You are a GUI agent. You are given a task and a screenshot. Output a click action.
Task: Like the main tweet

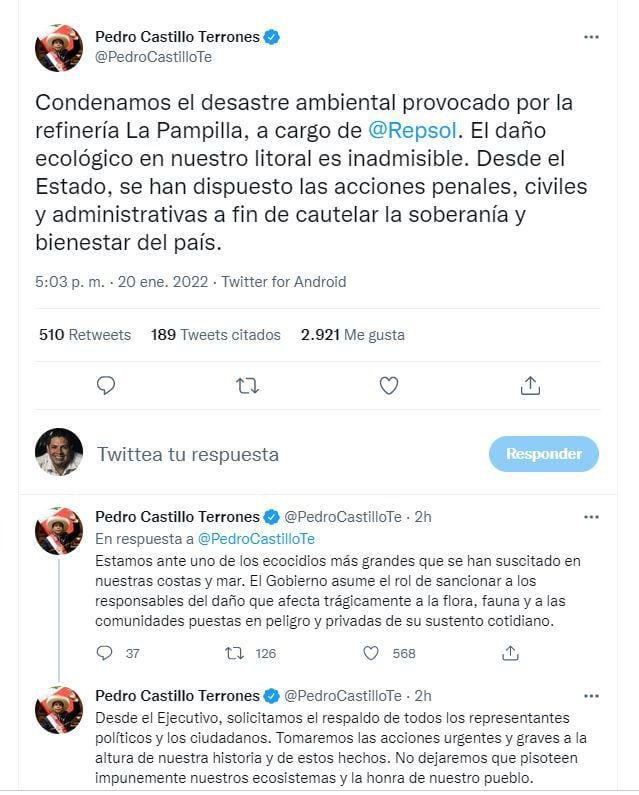(x=389, y=385)
